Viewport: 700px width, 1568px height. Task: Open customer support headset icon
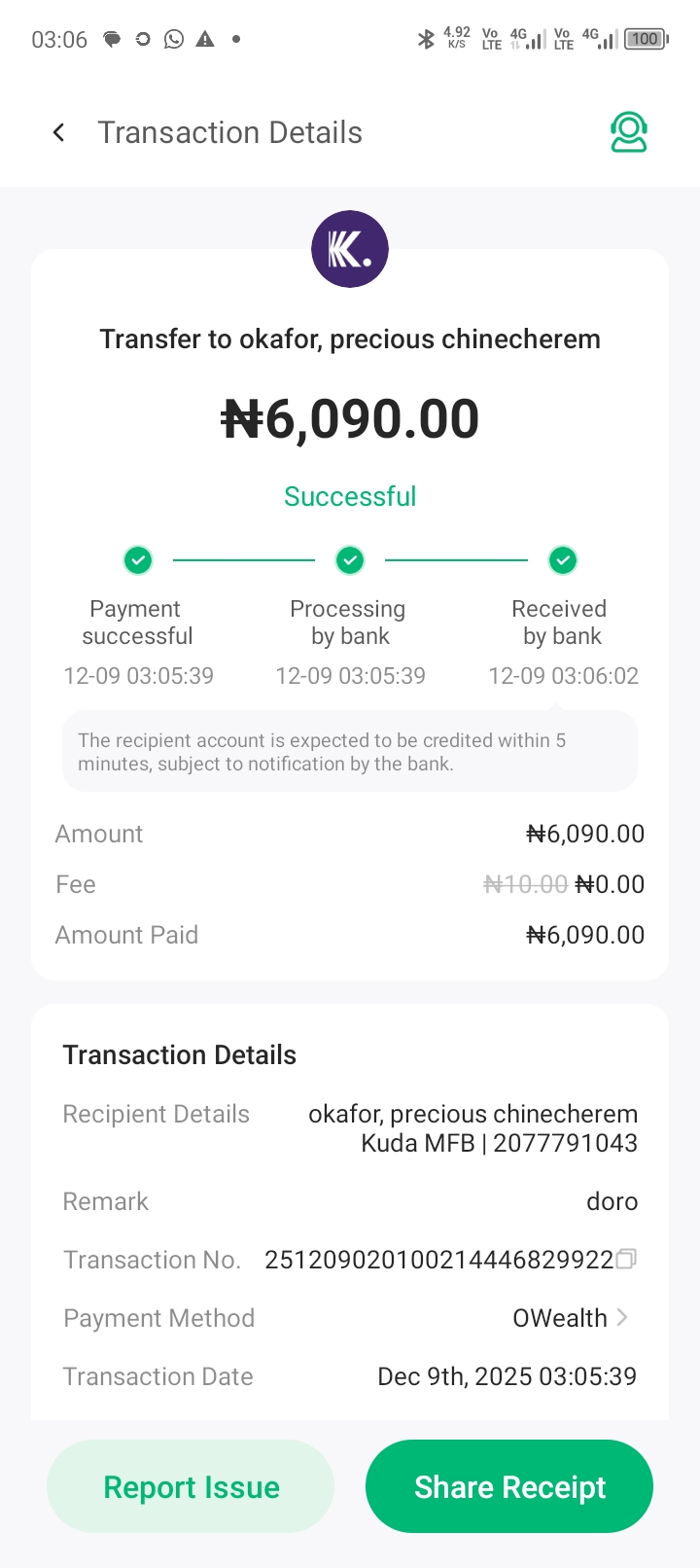628,133
